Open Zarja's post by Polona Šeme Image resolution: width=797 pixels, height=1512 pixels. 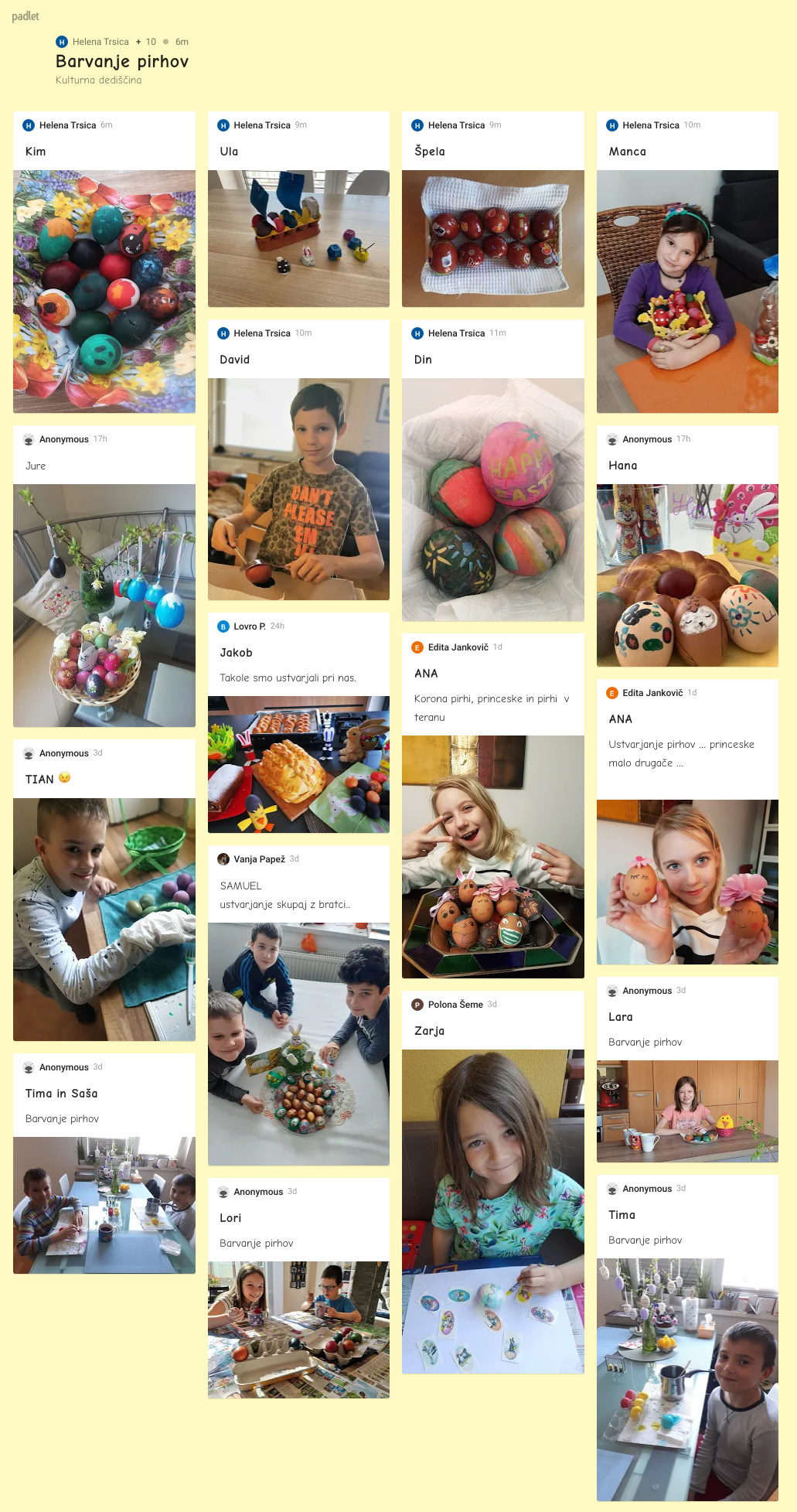tap(492, 1210)
